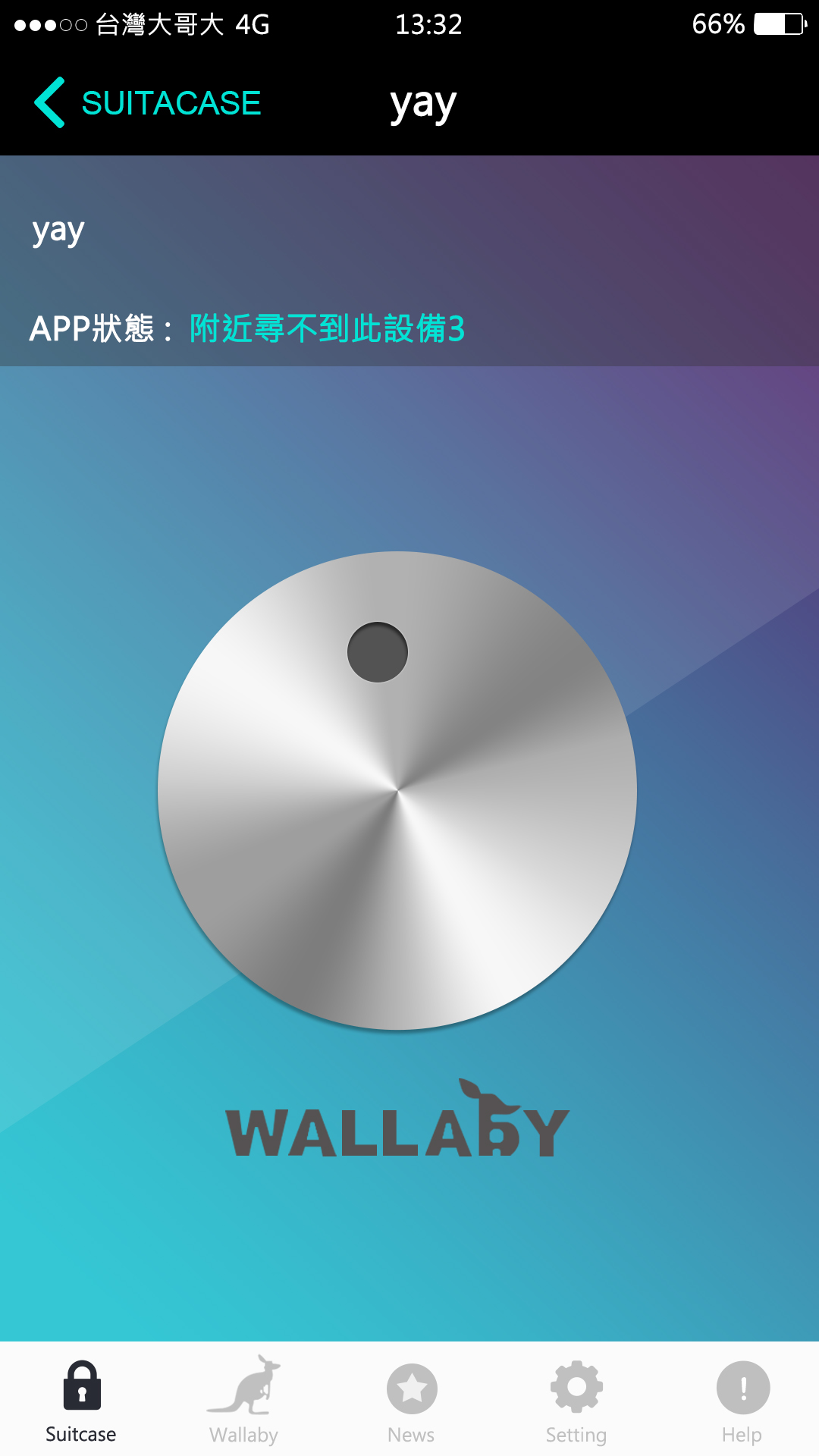The image size is (819, 1456).
Task: Open the News tab
Action: pyautogui.click(x=411, y=1399)
